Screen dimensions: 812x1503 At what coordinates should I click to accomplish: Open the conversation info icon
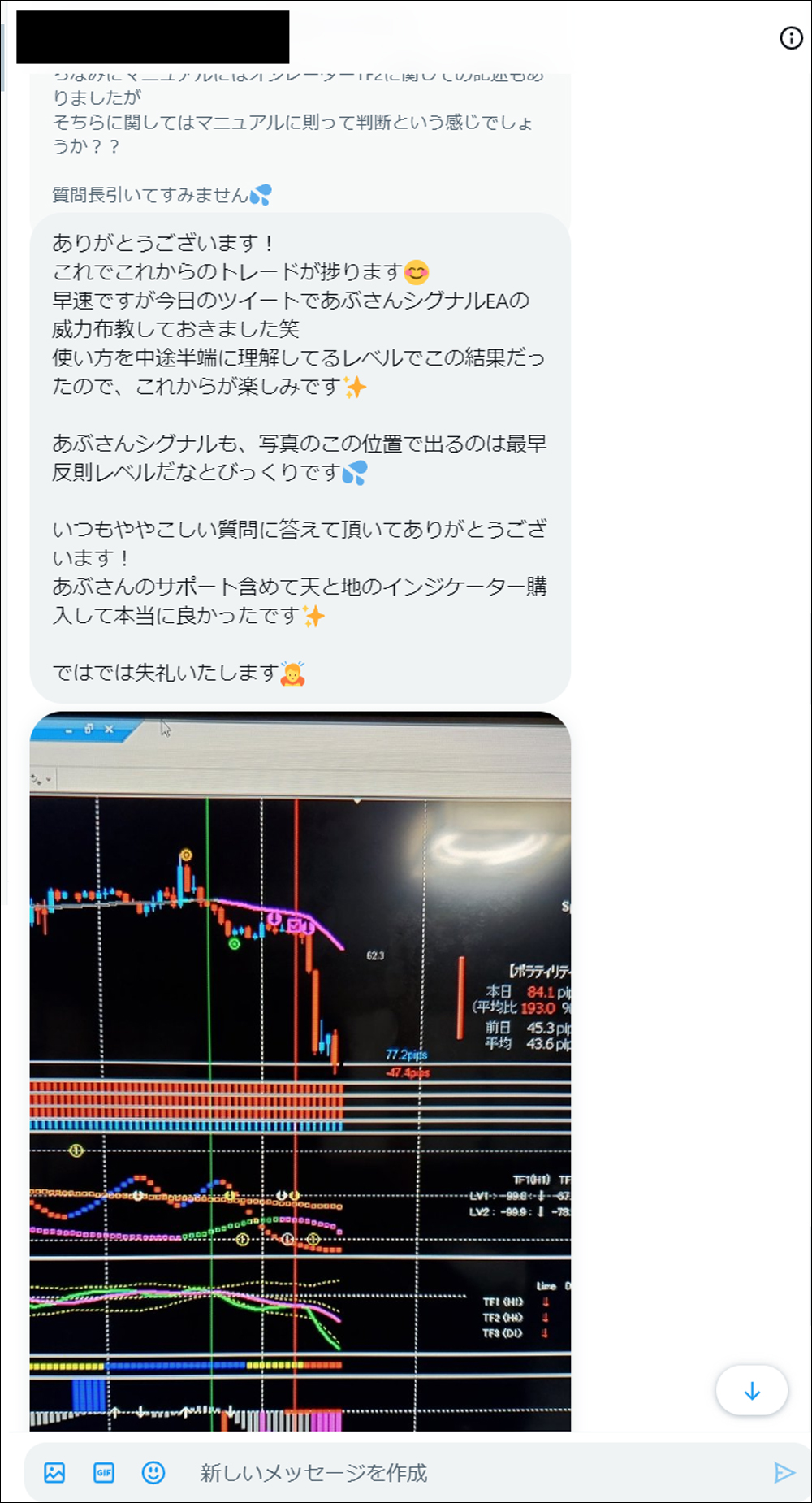point(791,38)
